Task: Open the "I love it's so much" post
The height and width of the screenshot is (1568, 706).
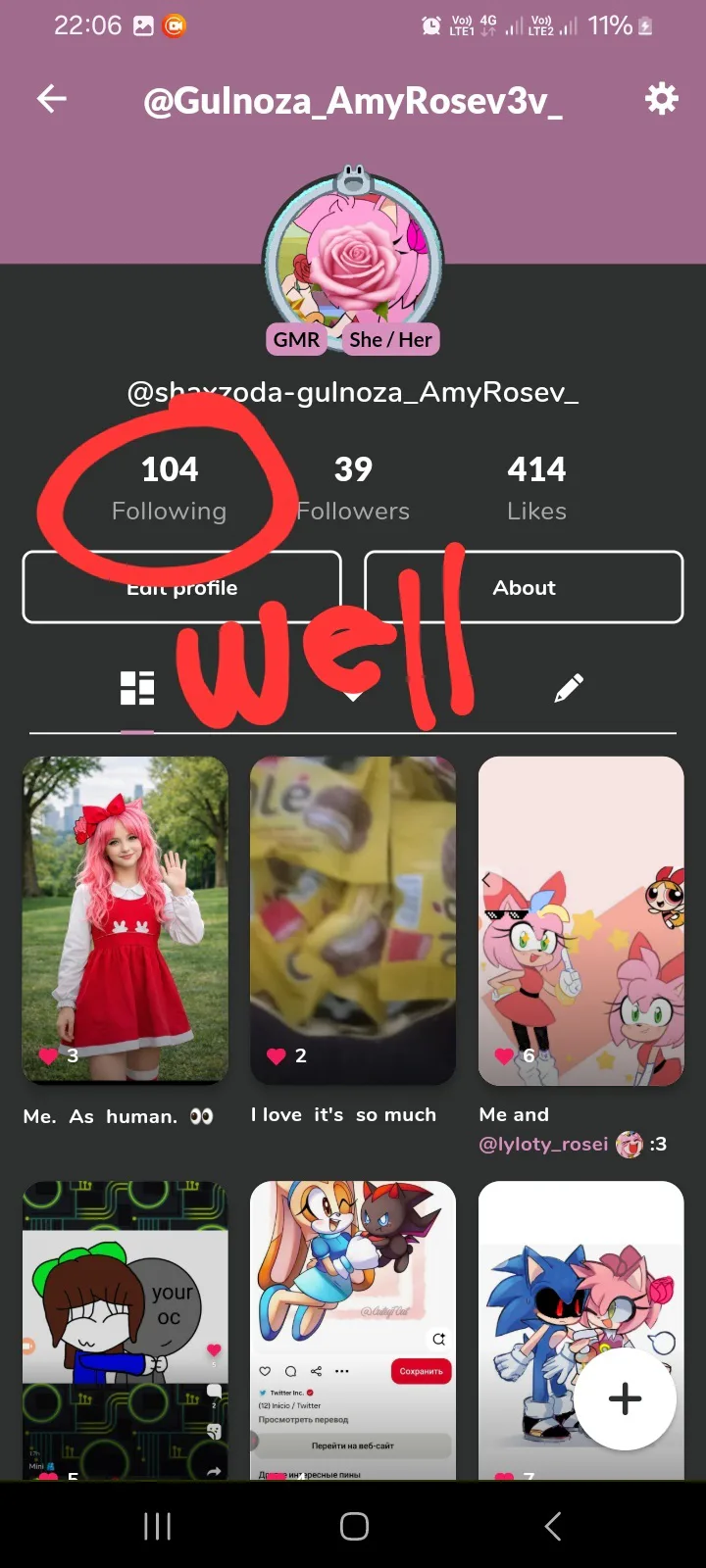Action: coord(353,920)
